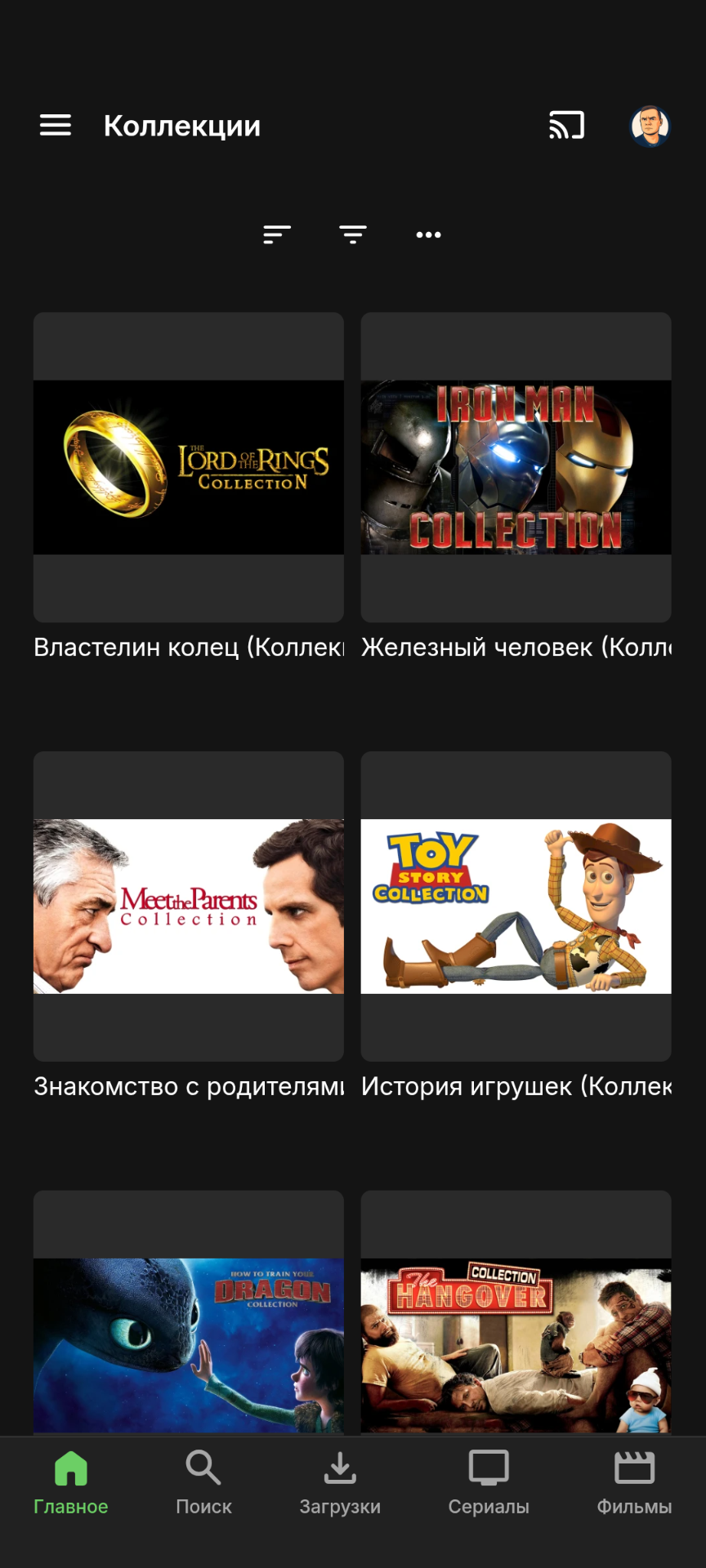Open the Meet the Parents collection
The width and height of the screenshot is (706, 1568).
coord(189,906)
